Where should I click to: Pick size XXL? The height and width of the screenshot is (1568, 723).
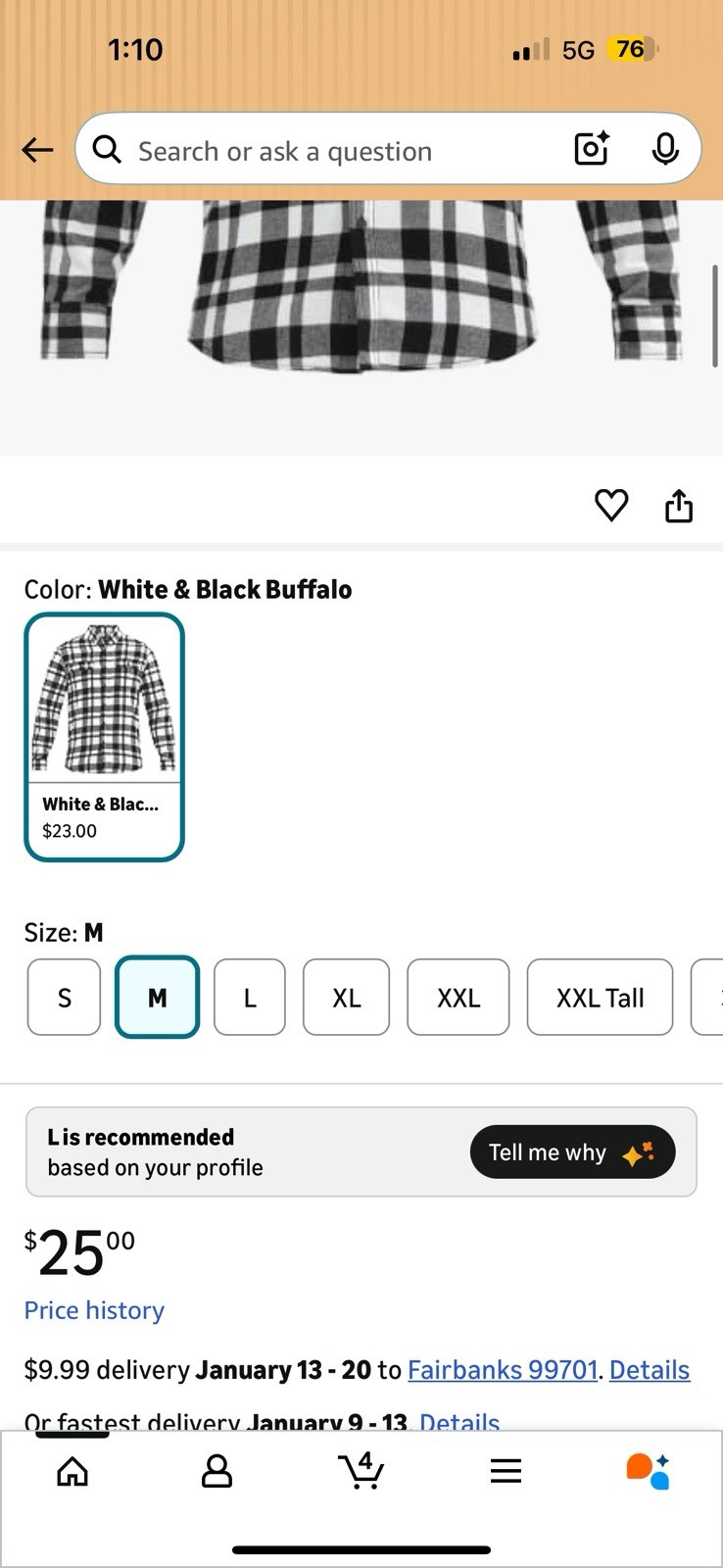pyautogui.click(x=458, y=998)
